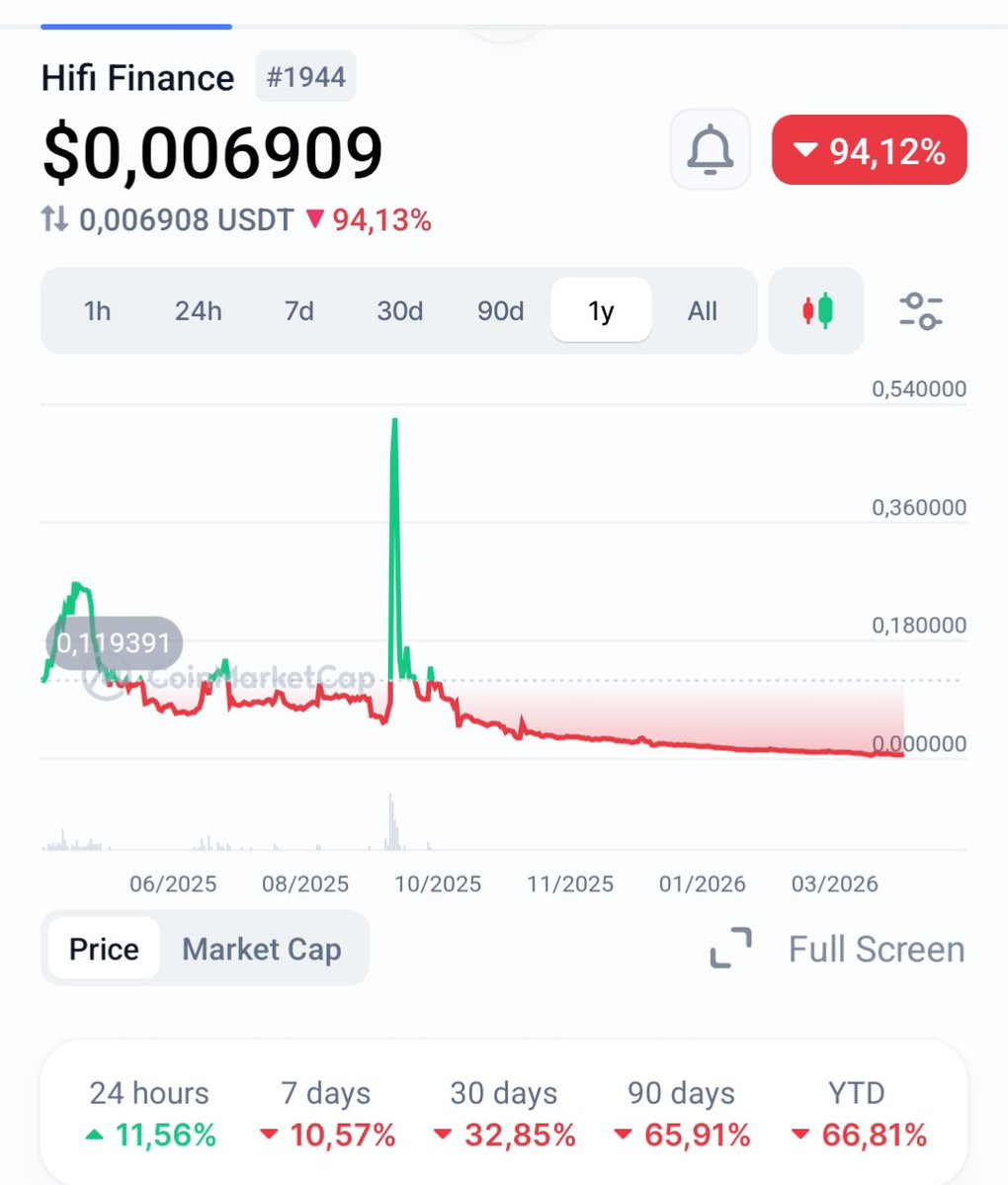Screen dimensions: 1008x1185
Task: Show the 90d price chart
Action: click(x=500, y=311)
